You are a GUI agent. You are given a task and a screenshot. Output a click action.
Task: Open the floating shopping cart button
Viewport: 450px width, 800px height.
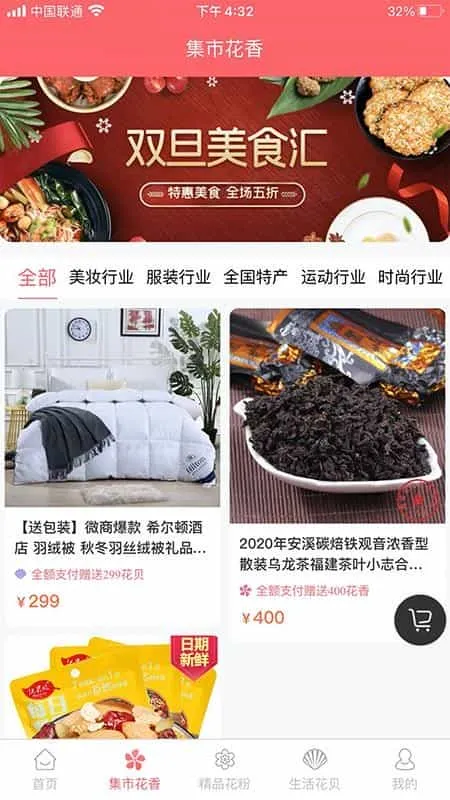(420, 620)
